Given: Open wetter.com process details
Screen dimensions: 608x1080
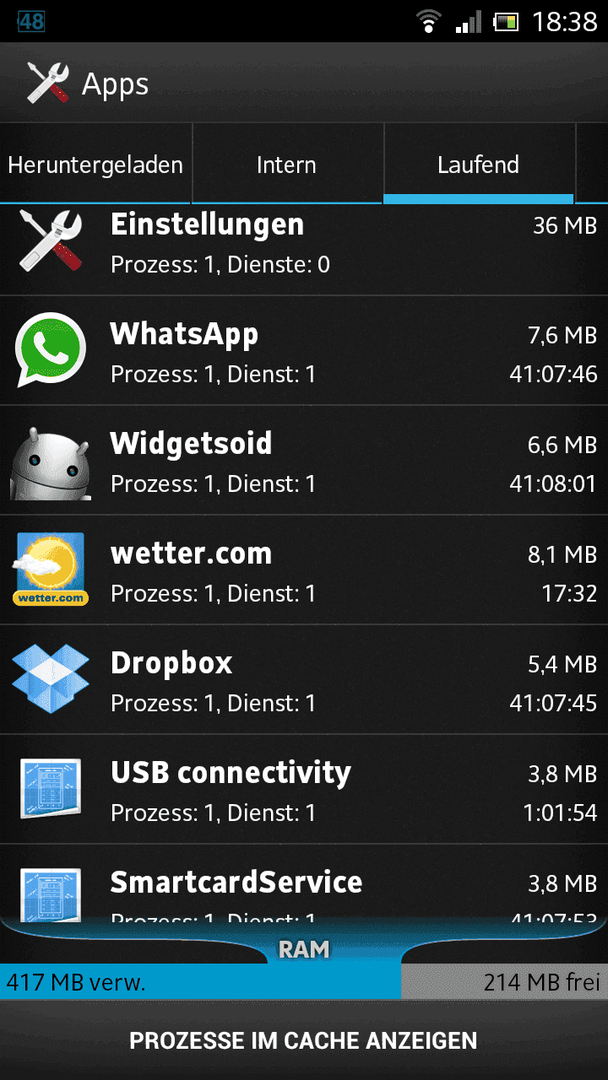Looking at the screenshot, I should pos(304,570).
